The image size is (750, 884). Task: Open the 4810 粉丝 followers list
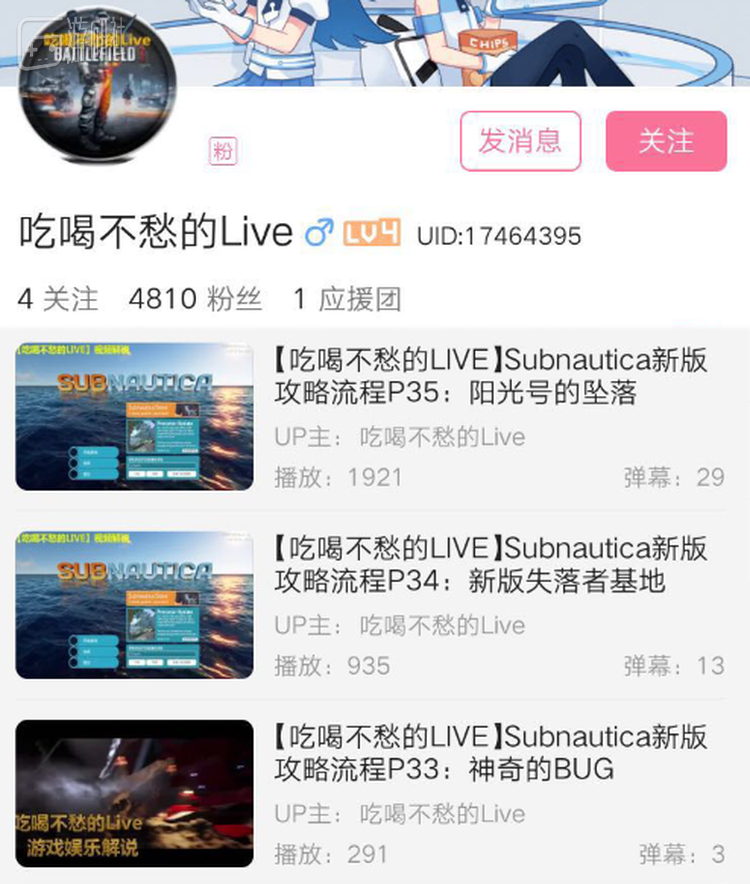coord(195,298)
